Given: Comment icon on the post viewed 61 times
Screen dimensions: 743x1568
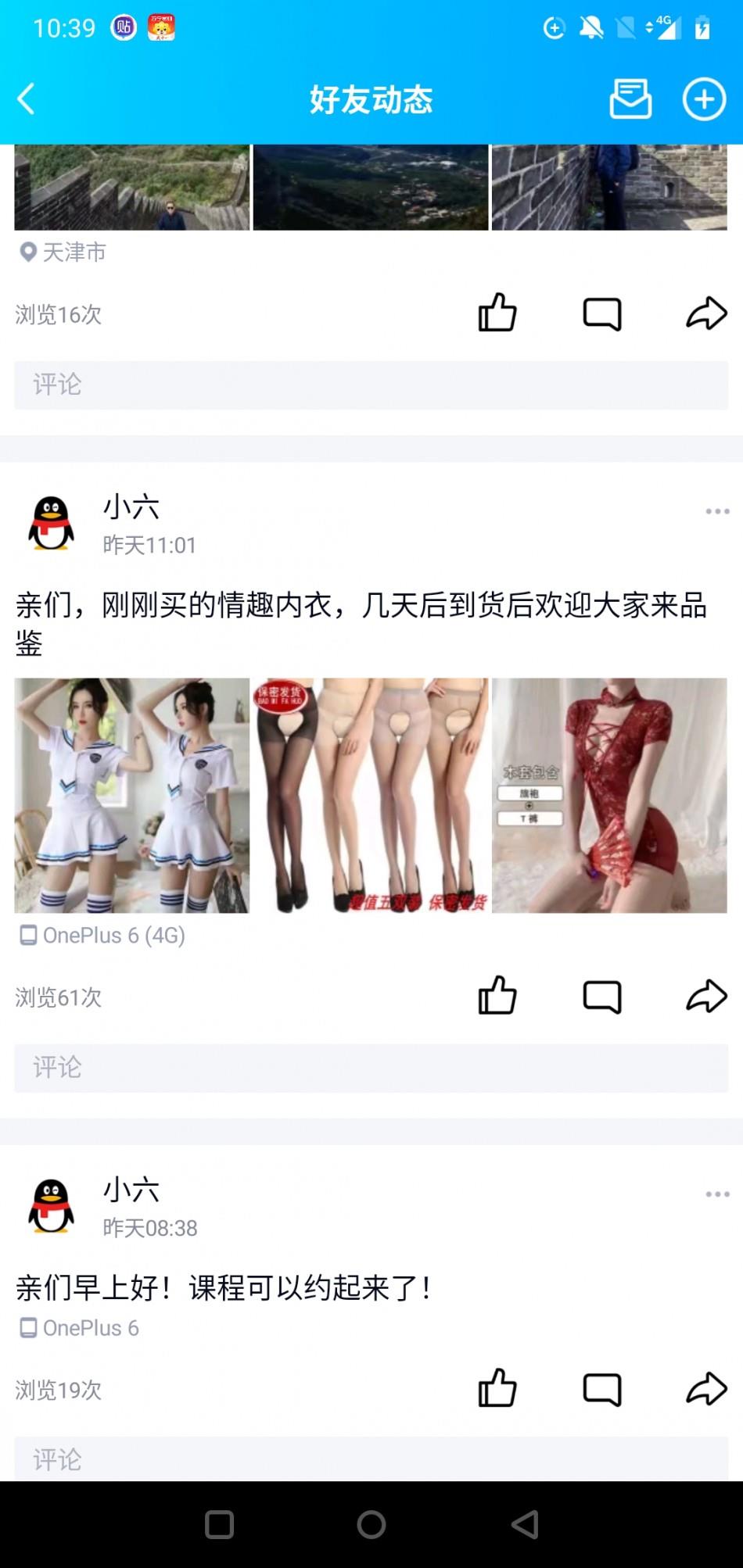Looking at the screenshot, I should [602, 996].
